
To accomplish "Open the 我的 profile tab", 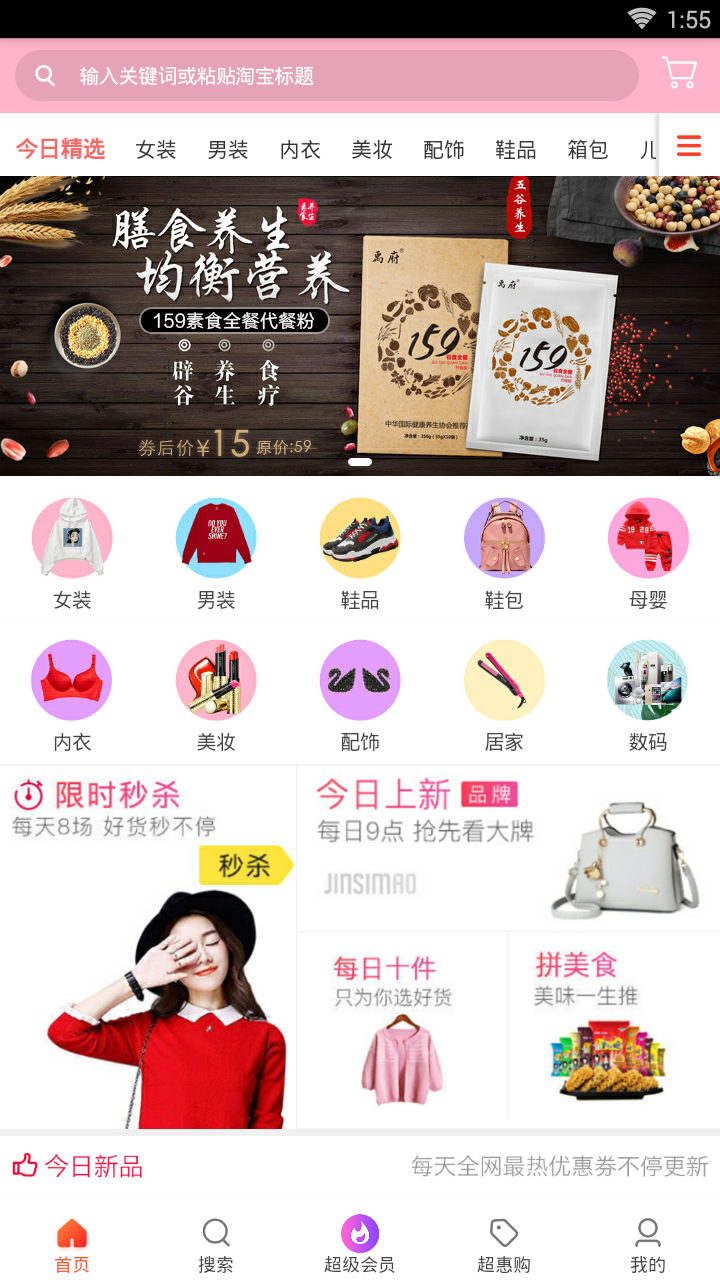I will click(648, 1245).
